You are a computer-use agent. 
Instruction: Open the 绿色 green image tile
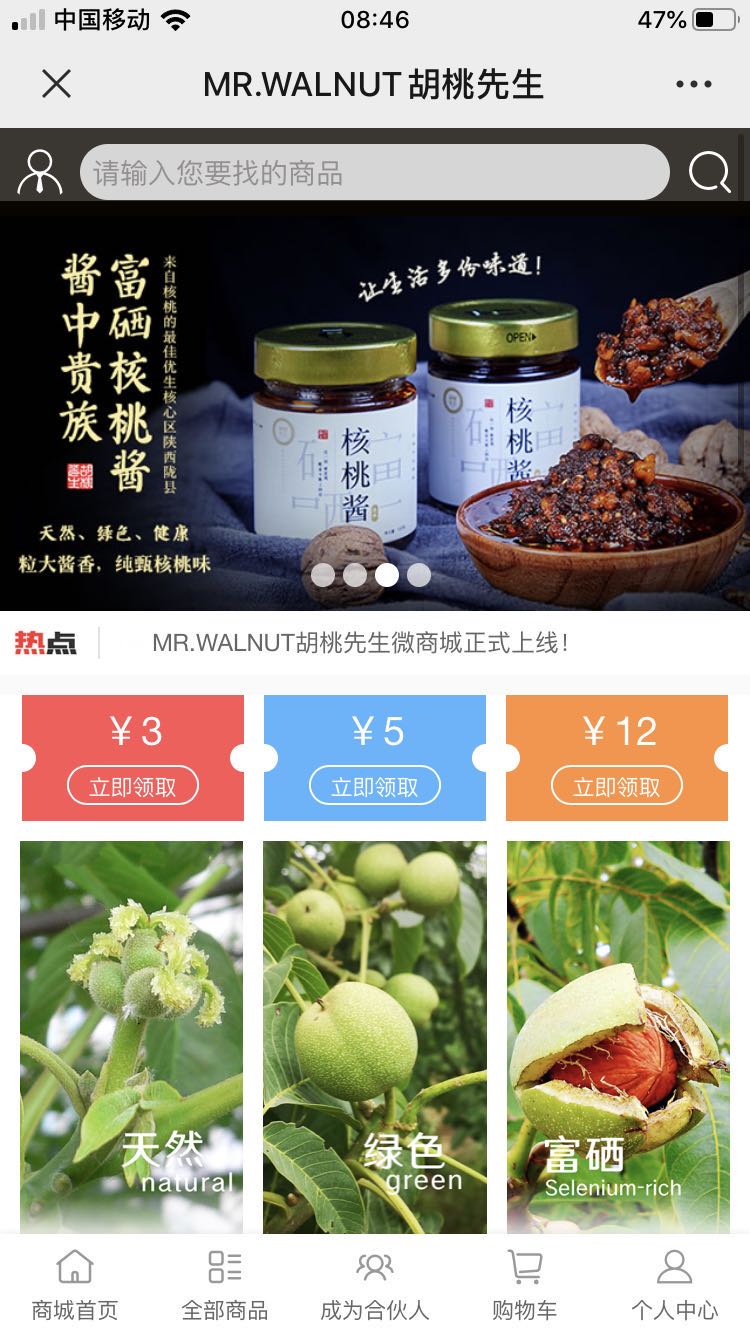pyautogui.click(x=375, y=1037)
